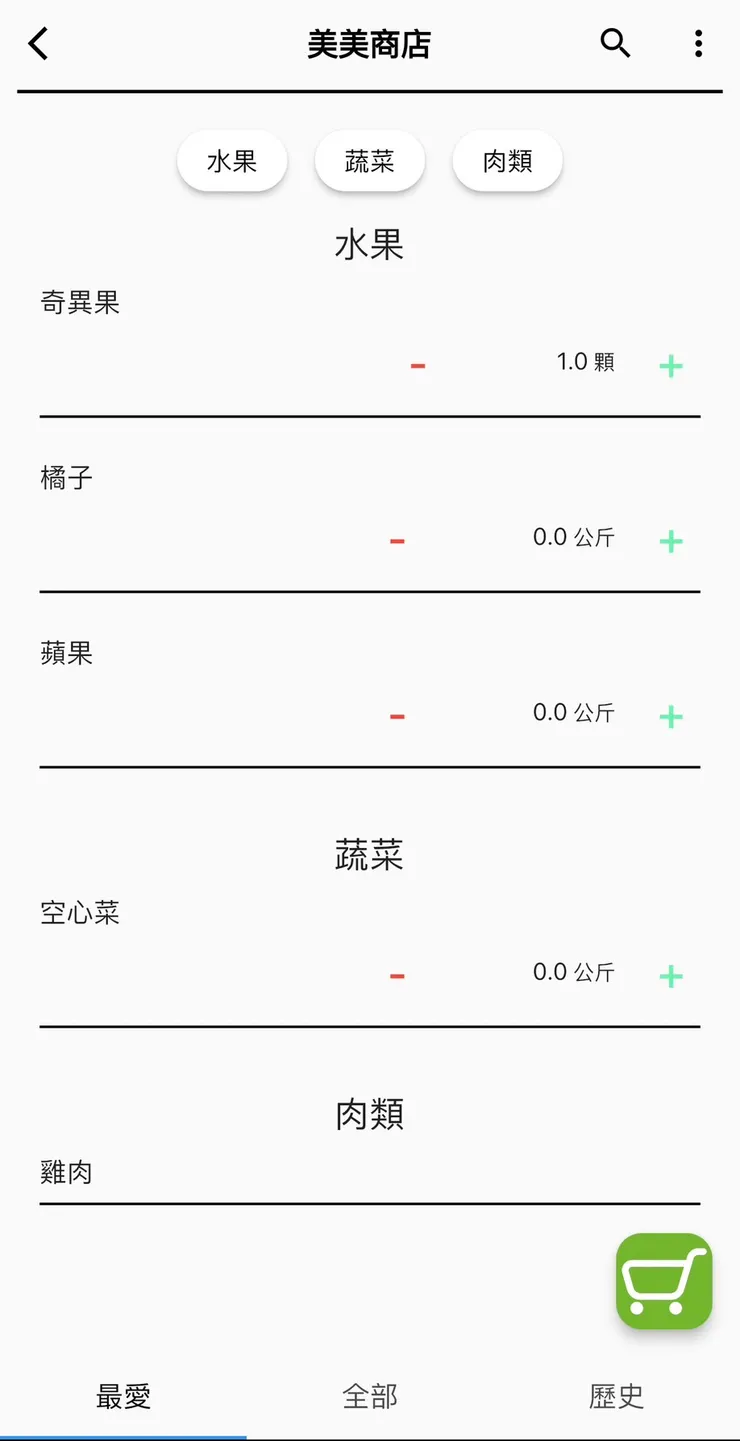
Task: Tap the 空心菜 quantity value
Action: coord(573,971)
